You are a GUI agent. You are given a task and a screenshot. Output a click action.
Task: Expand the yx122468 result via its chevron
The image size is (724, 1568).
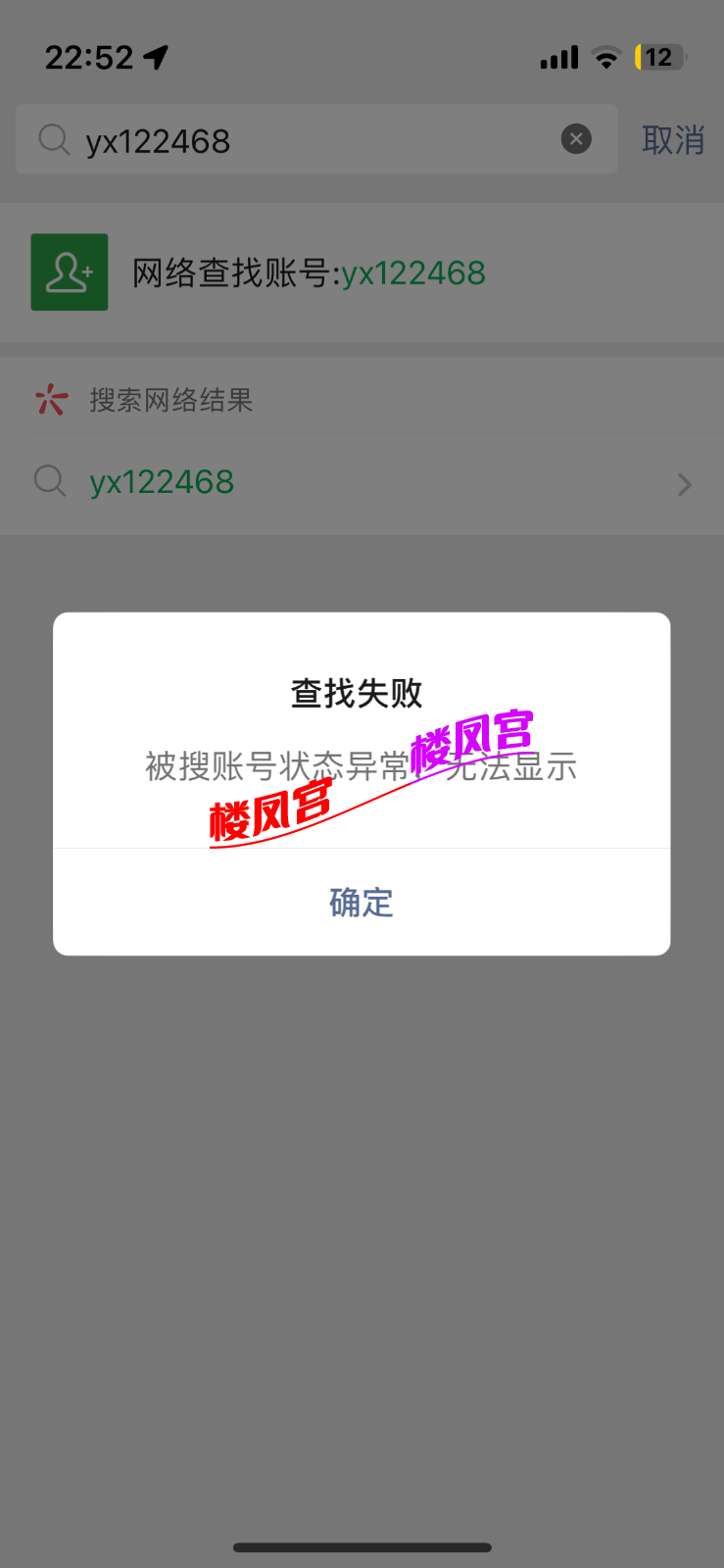[x=683, y=483]
